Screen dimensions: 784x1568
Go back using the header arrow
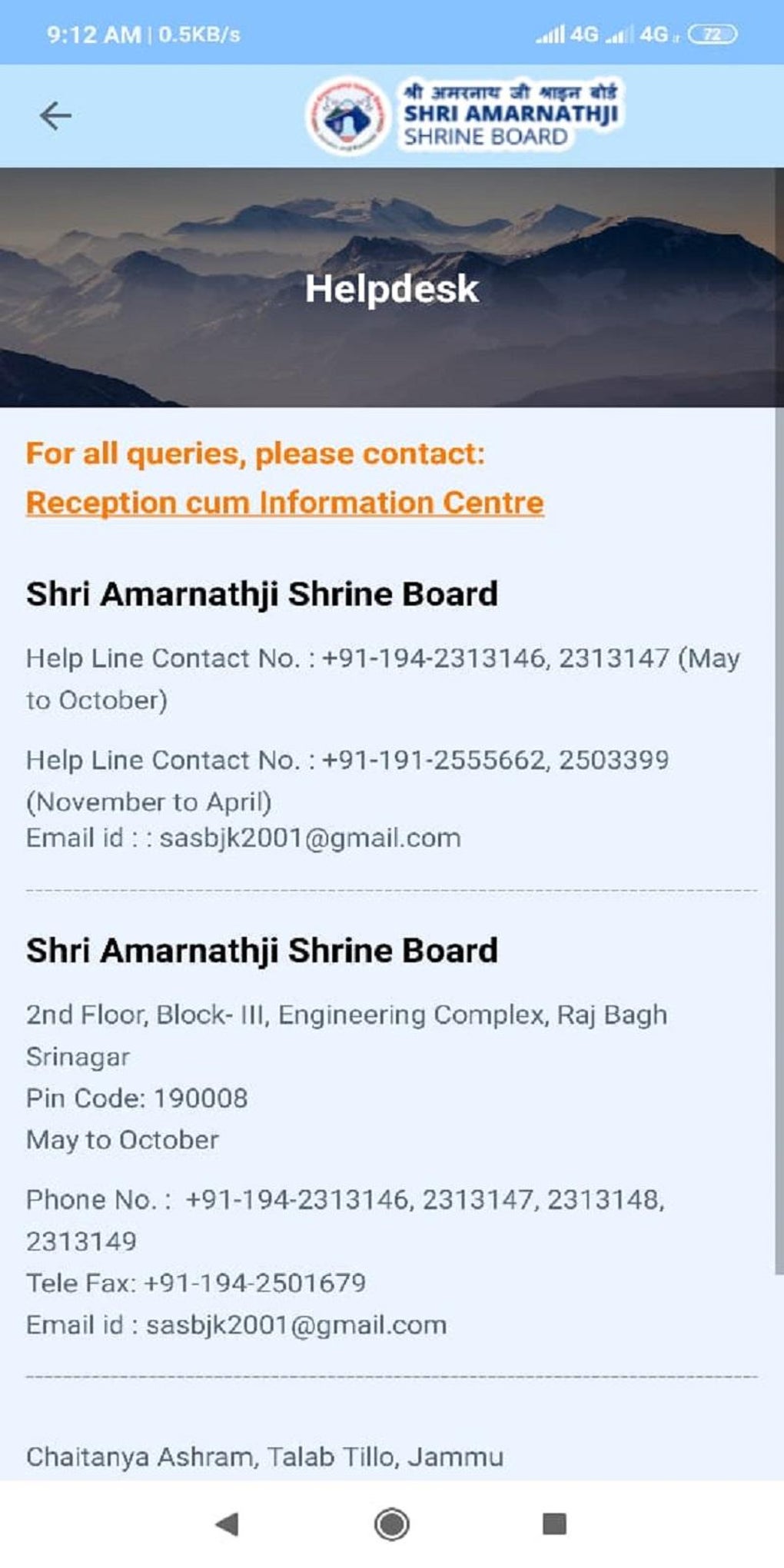[55, 116]
